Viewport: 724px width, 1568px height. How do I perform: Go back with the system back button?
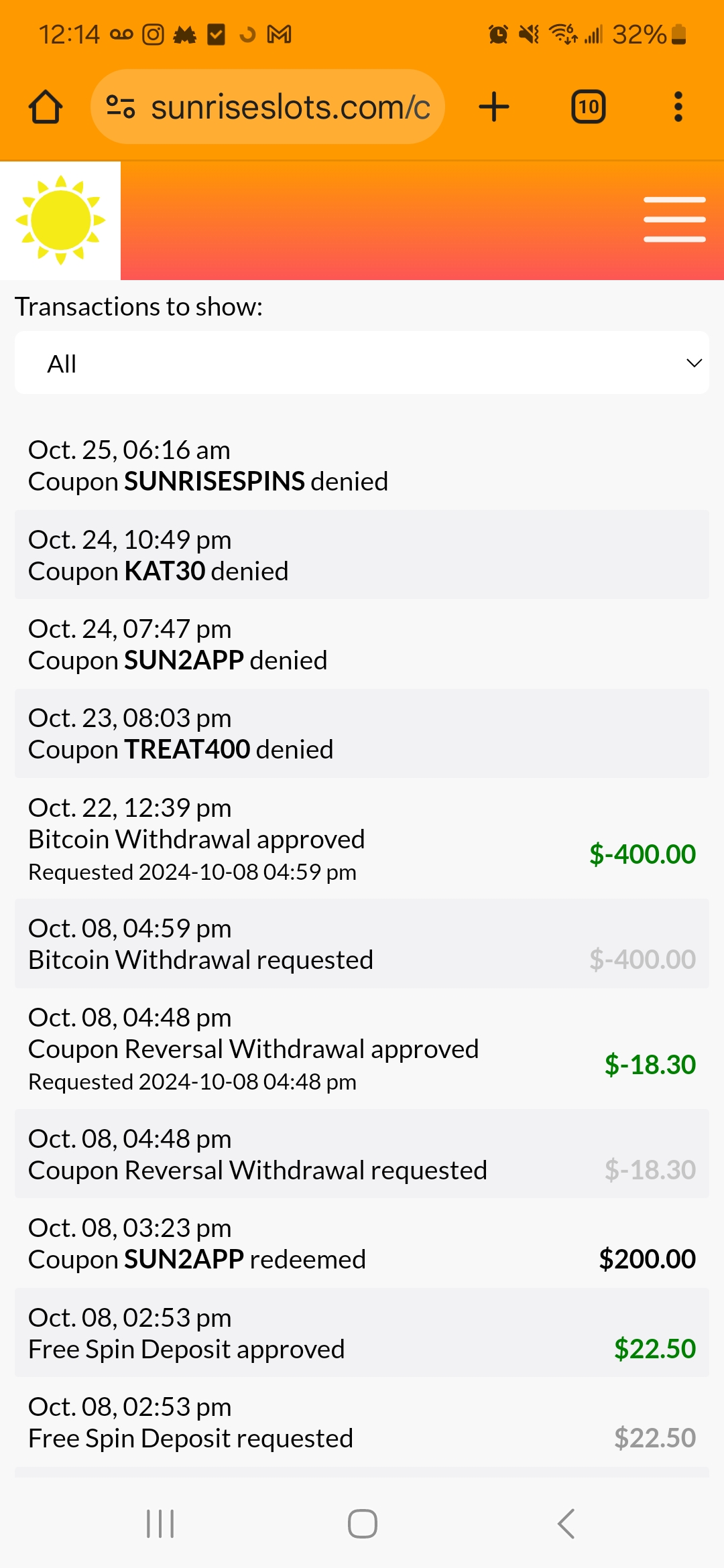[x=566, y=1523]
